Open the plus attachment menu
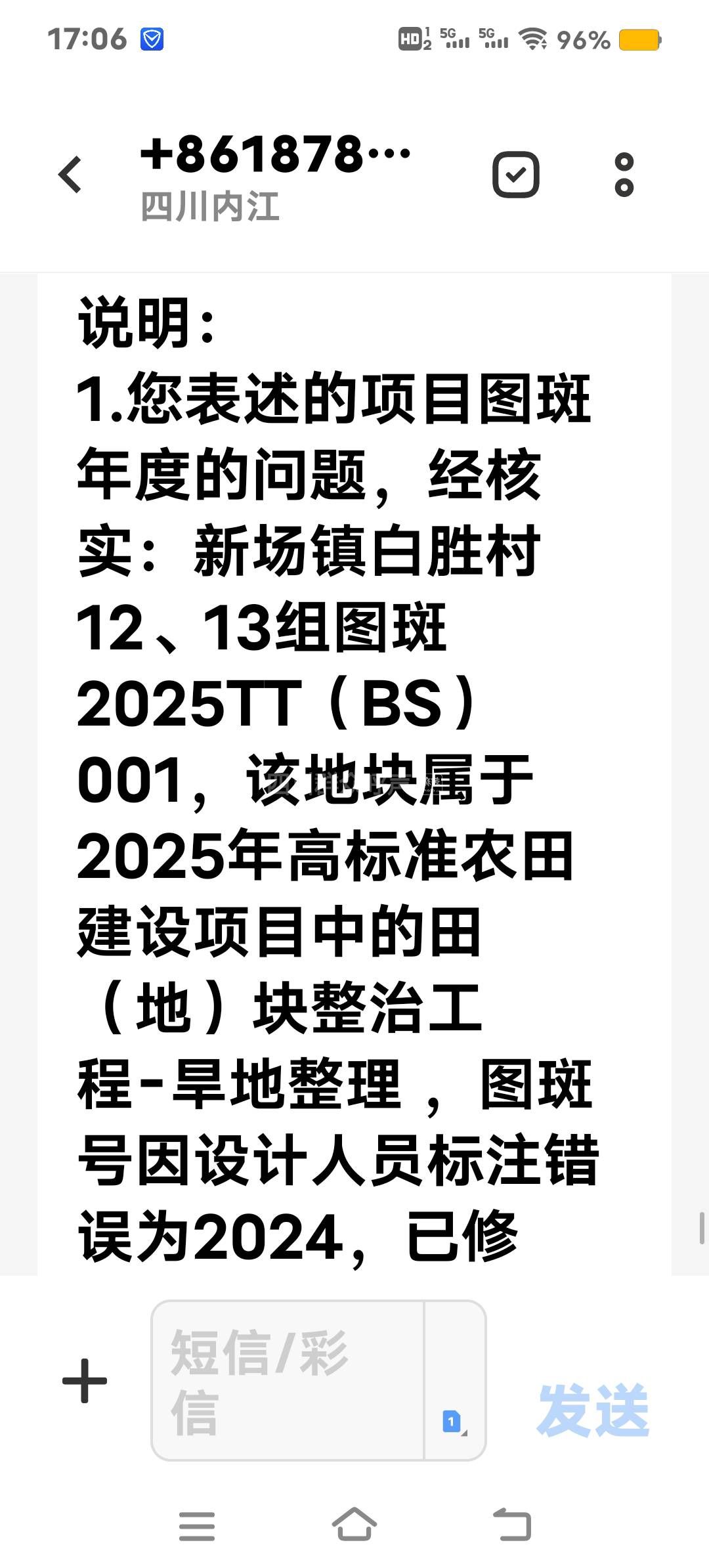 (x=85, y=1381)
